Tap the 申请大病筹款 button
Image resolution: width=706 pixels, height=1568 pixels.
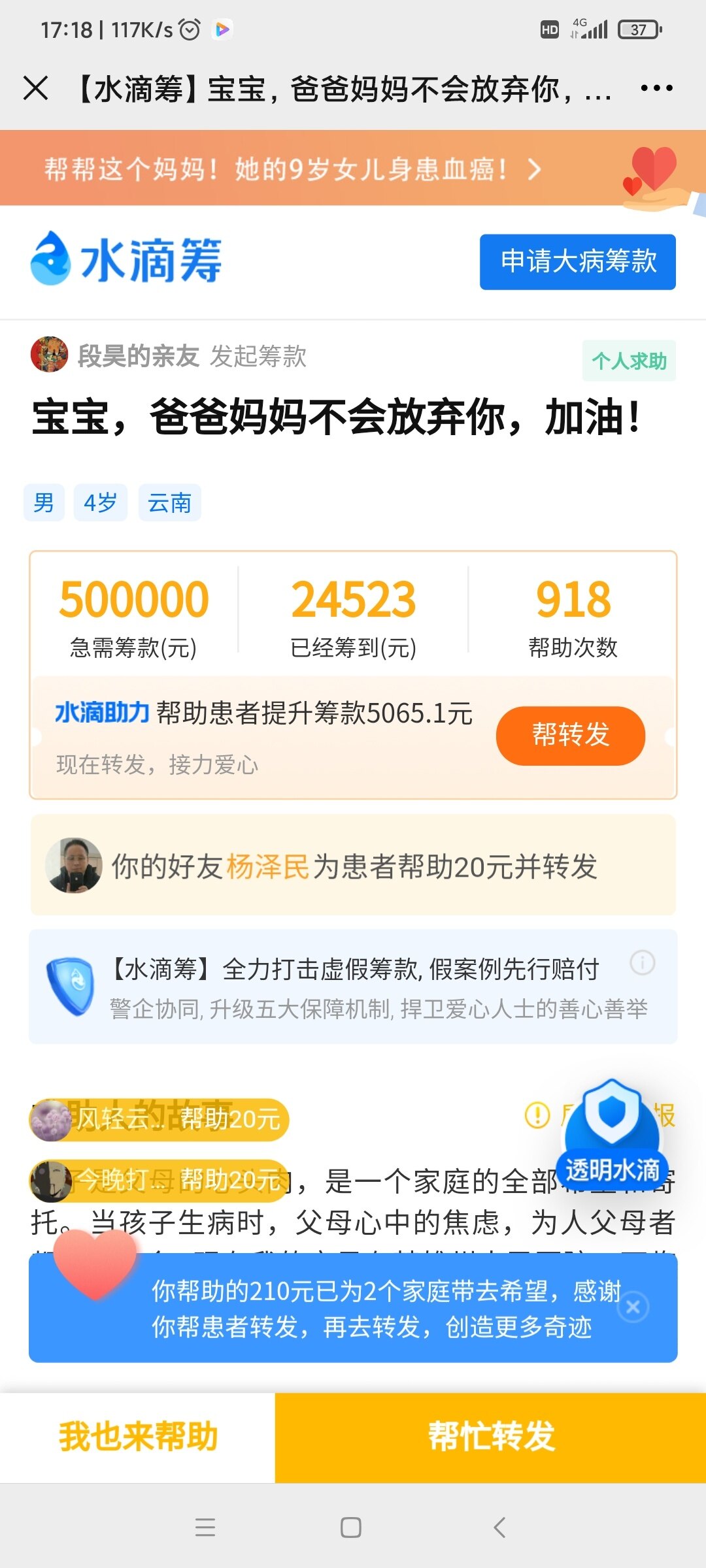click(x=577, y=262)
